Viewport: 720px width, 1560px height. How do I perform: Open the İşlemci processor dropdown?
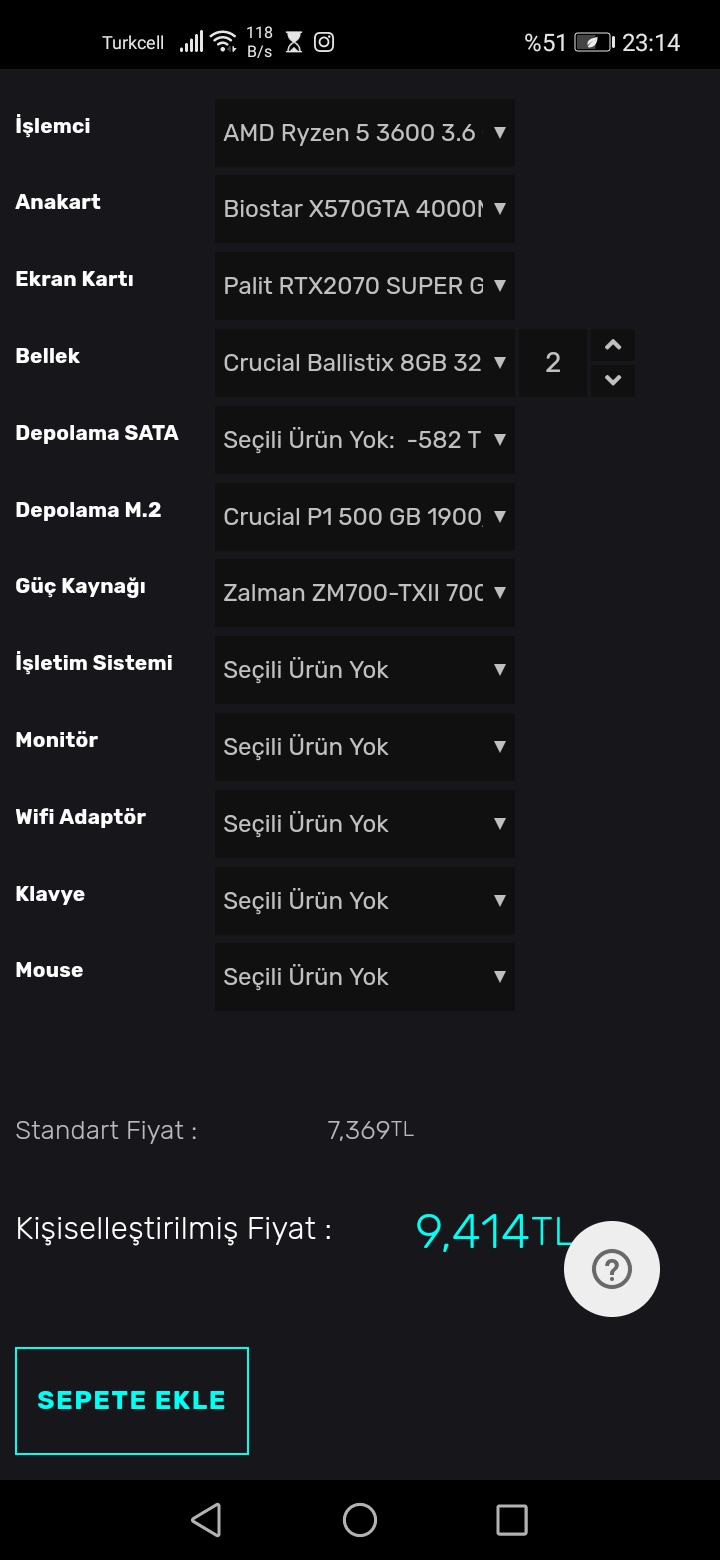point(364,133)
